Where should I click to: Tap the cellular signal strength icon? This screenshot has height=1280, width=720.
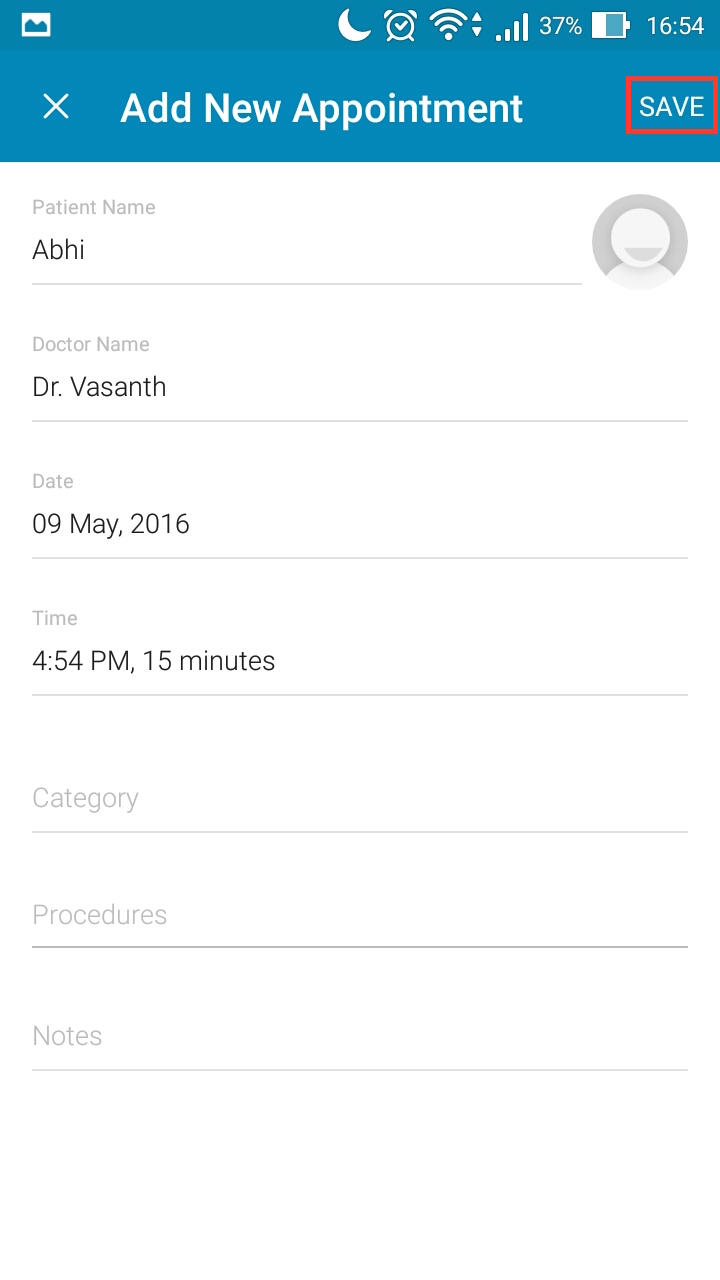(x=510, y=25)
